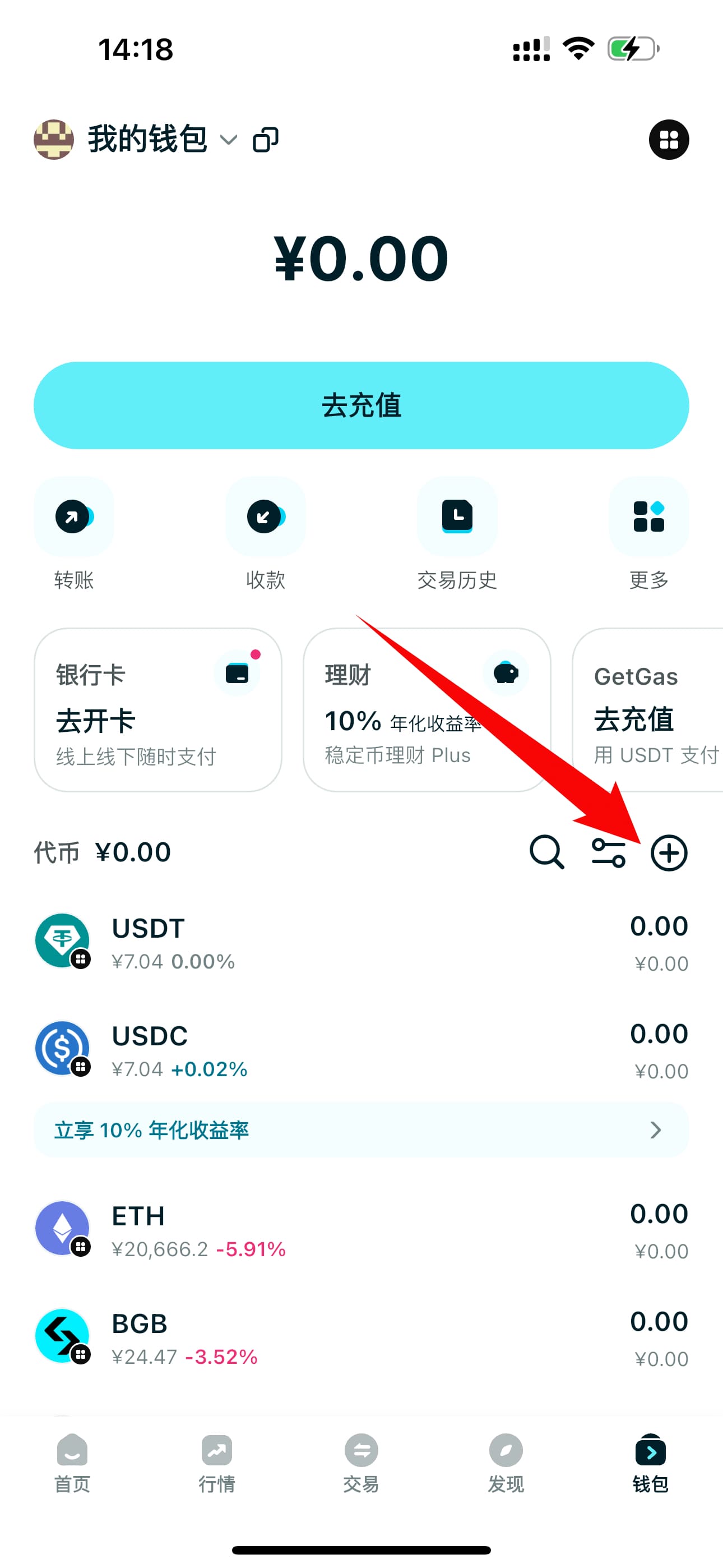Tap the plus icon to add tokens

(669, 852)
